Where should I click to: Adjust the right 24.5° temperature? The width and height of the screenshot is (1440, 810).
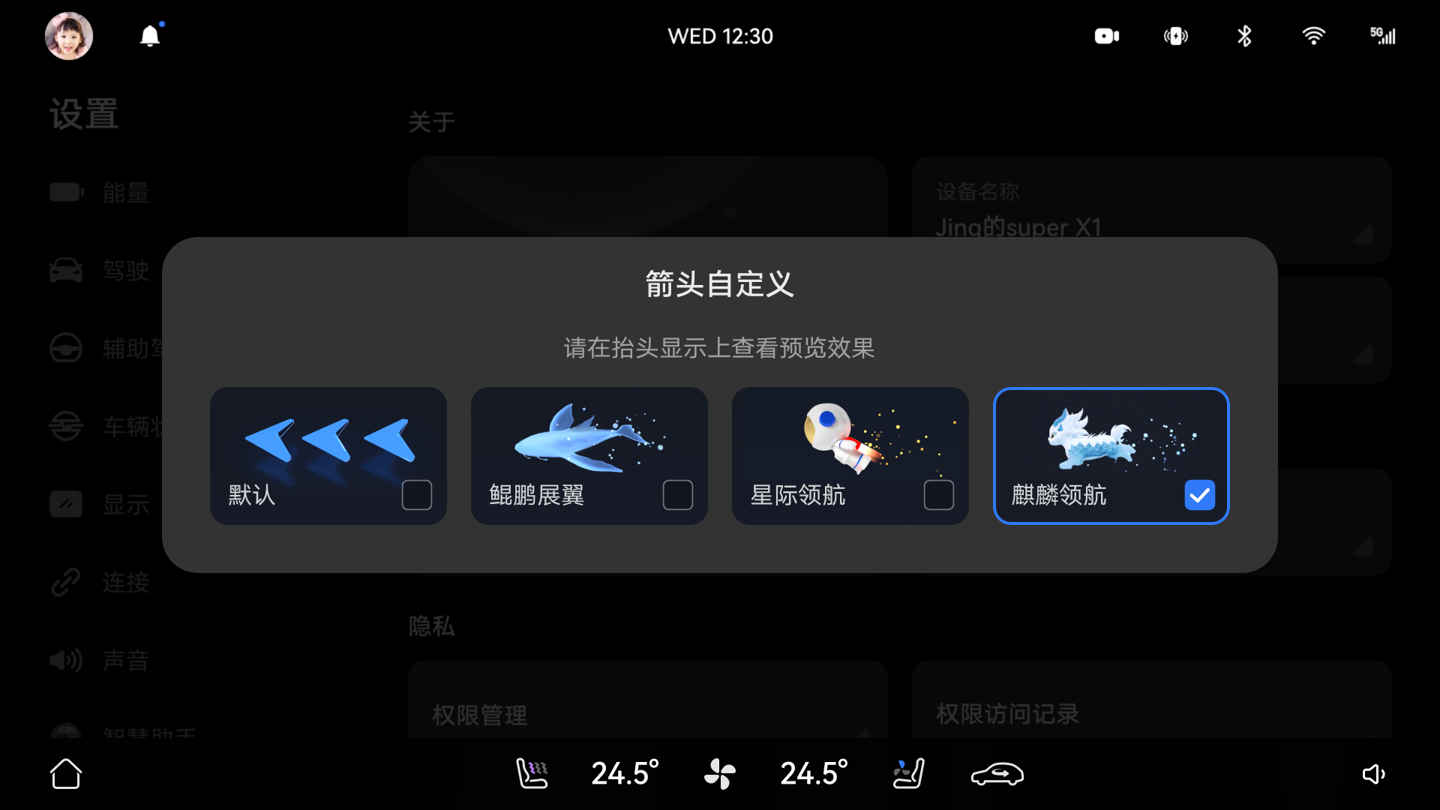point(814,774)
